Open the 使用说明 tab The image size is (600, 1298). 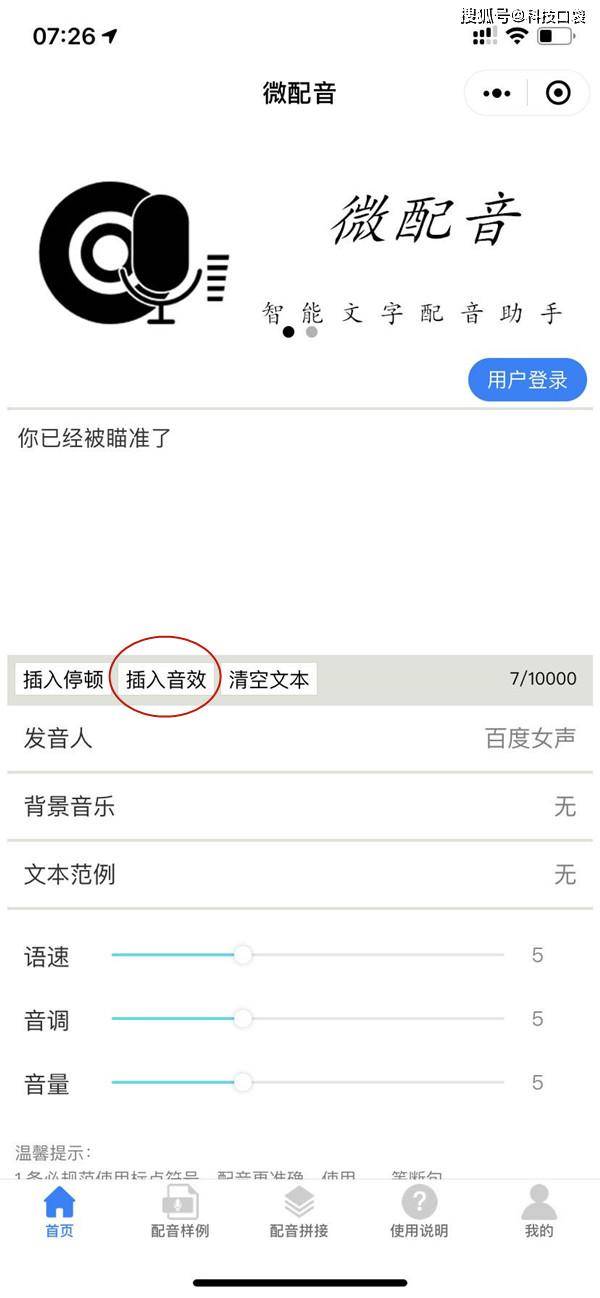coord(419,1212)
